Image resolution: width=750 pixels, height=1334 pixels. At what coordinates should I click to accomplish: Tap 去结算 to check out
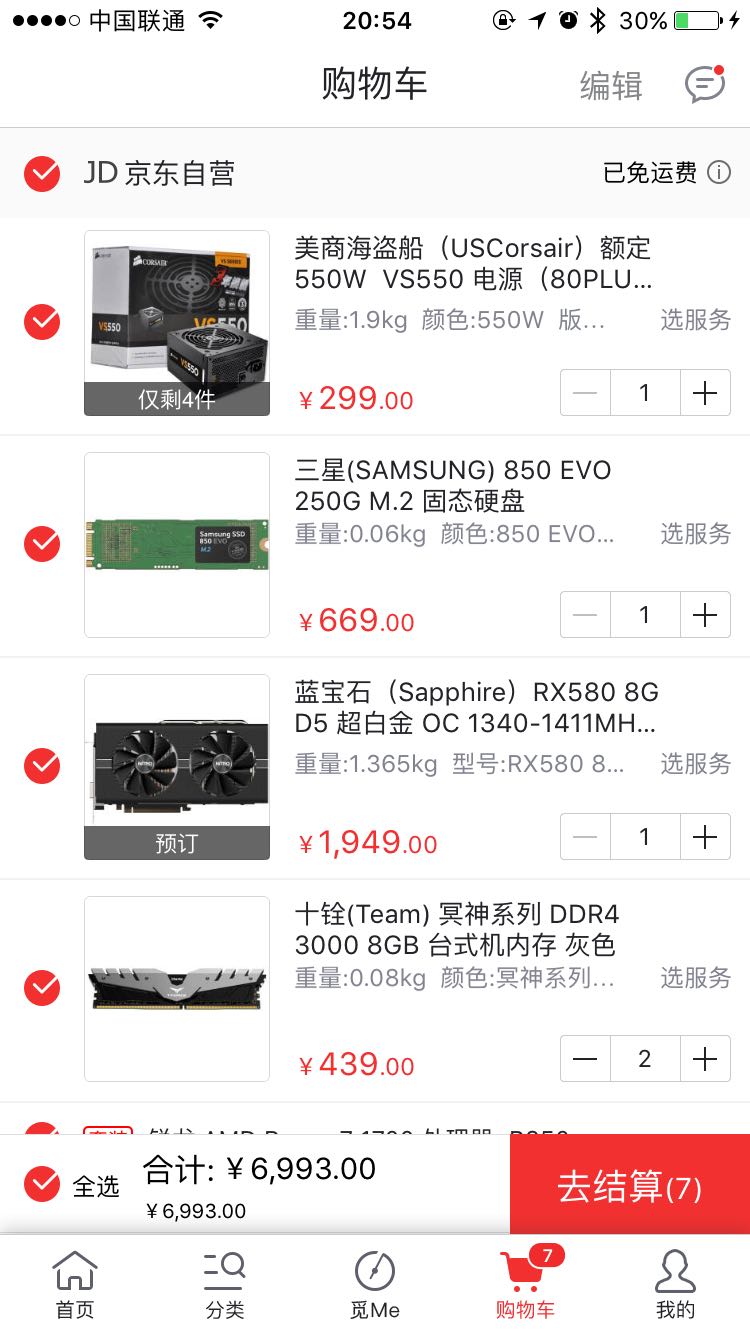630,1187
